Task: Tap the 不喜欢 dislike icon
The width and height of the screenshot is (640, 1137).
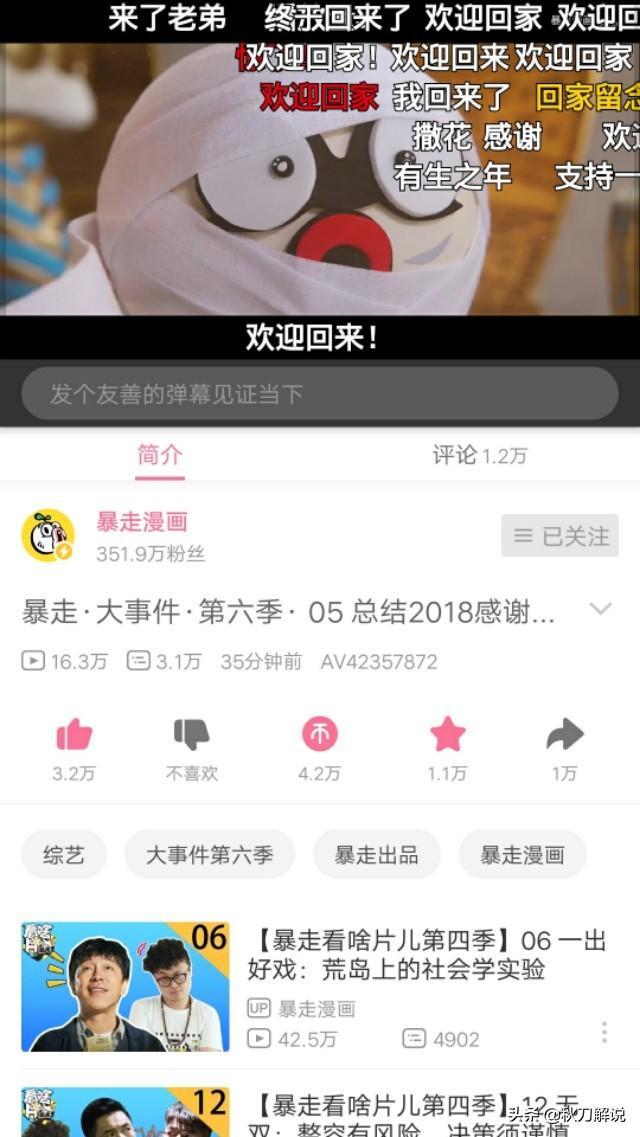Action: 191,736
